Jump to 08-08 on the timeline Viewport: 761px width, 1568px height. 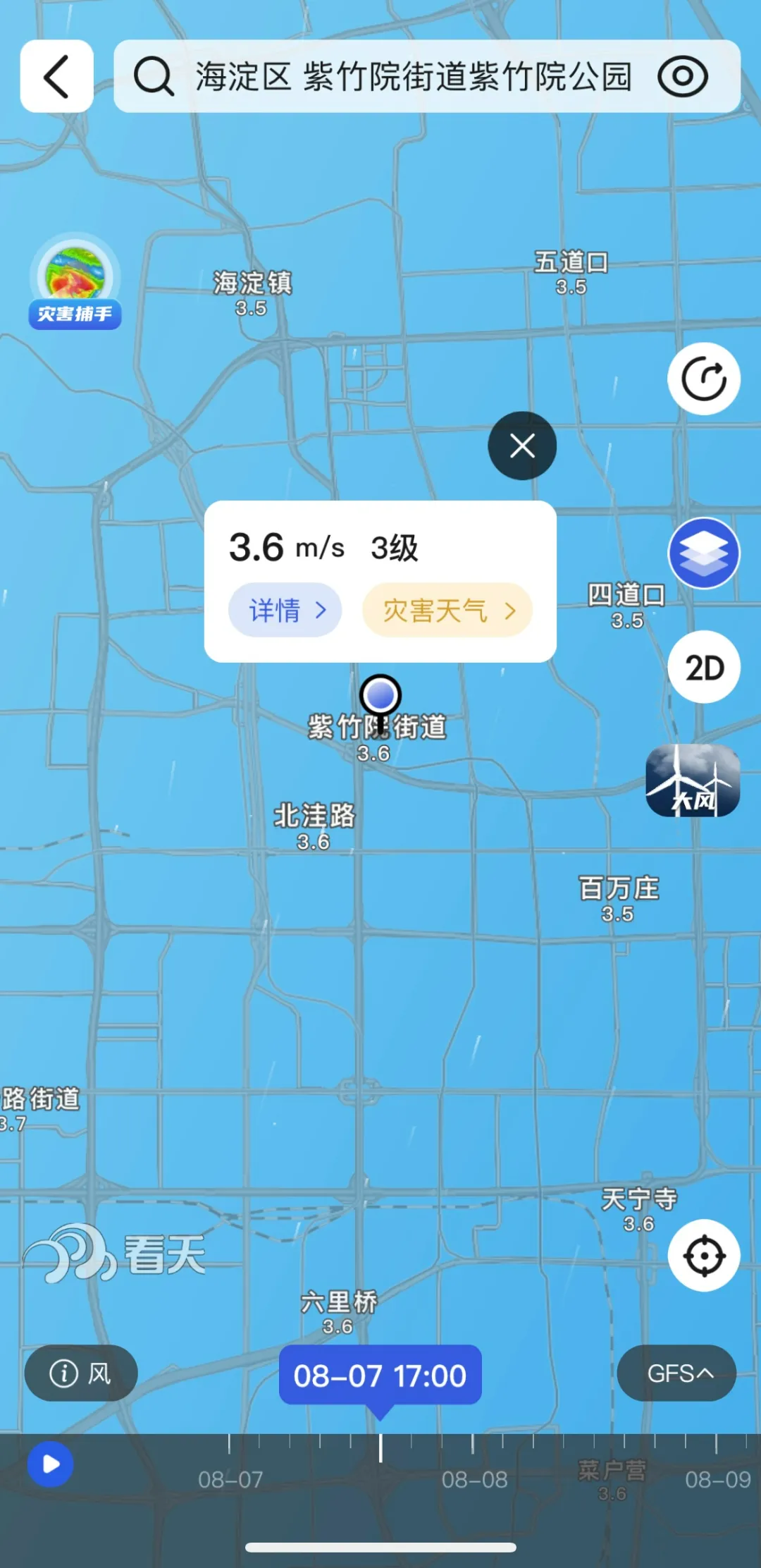coord(474,1478)
